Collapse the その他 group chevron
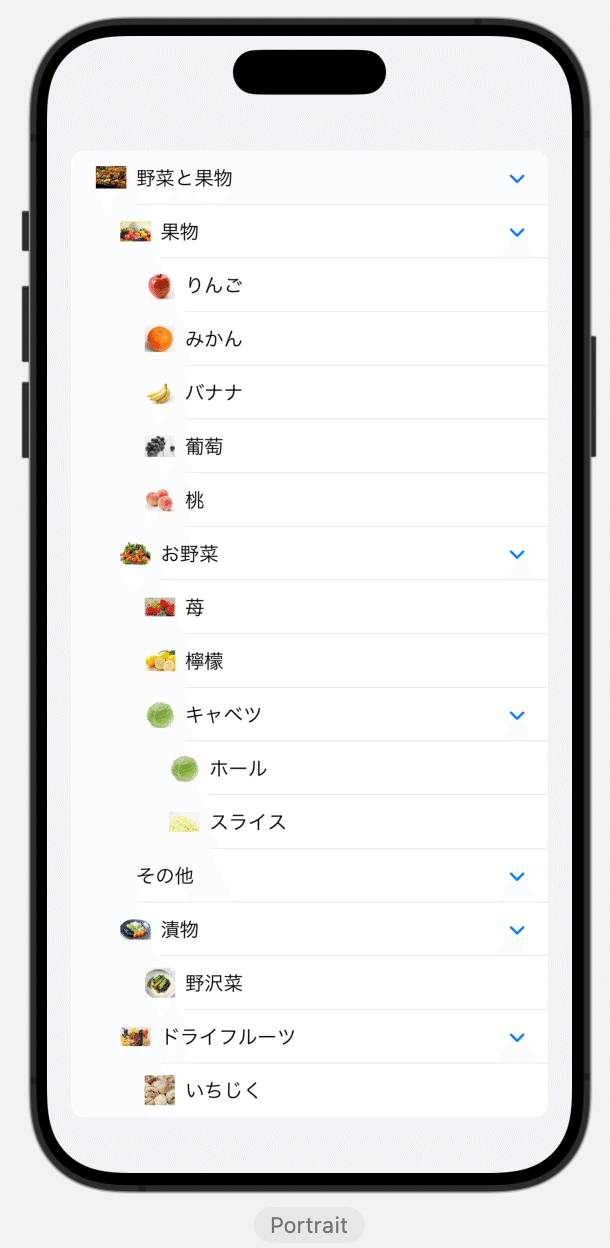 tap(517, 876)
